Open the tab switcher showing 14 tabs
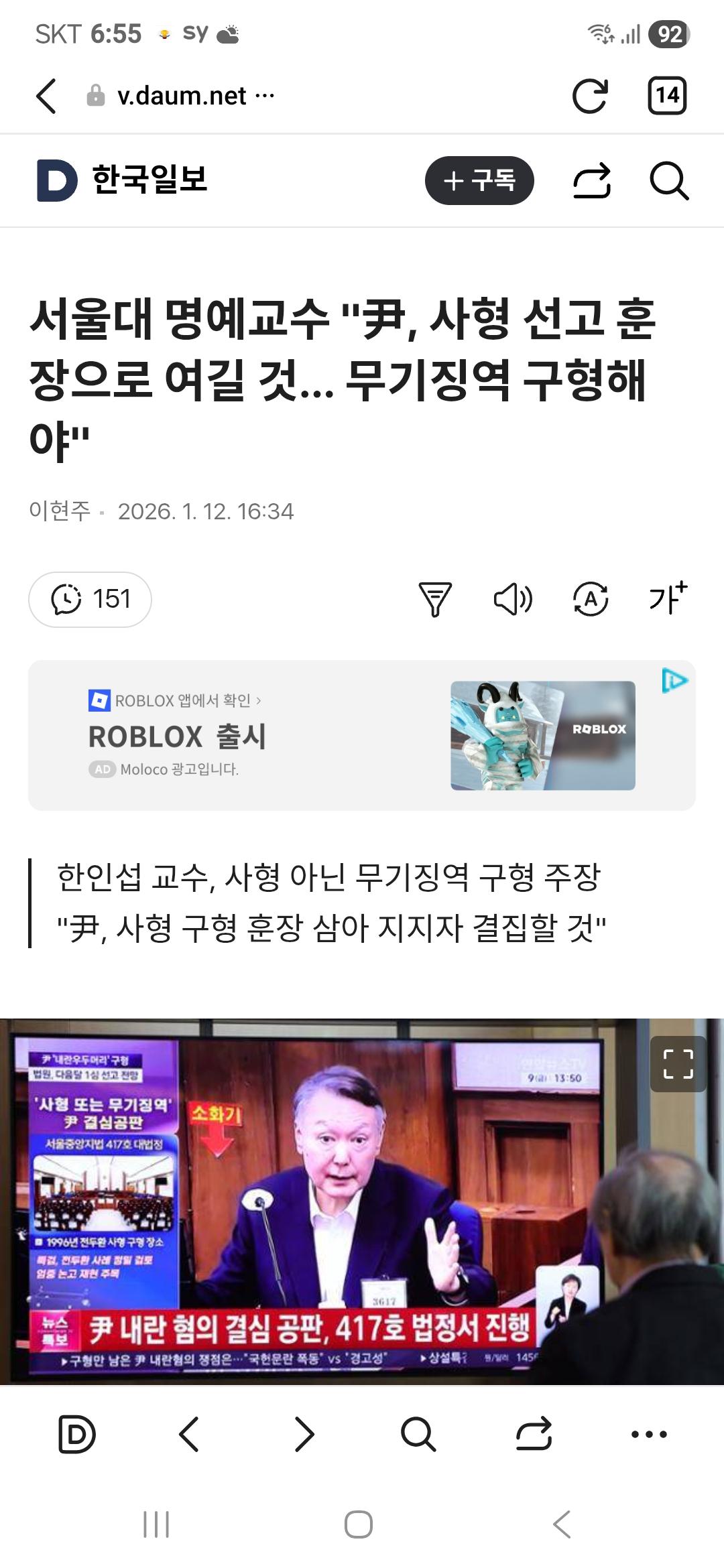This screenshot has width=724, height=1568. tap(669, 95)
